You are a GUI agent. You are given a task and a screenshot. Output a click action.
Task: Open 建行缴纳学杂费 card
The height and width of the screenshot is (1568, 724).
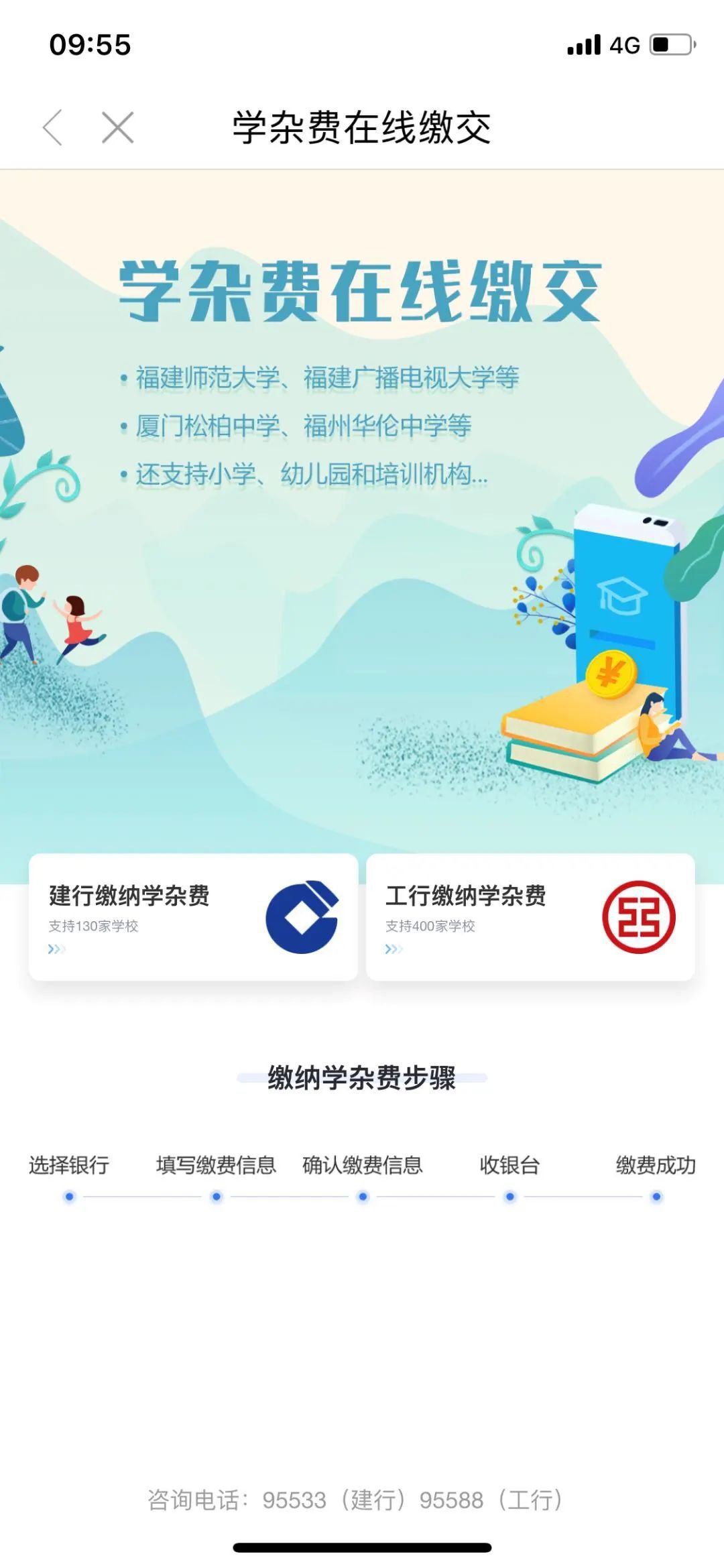coord(193,916)
